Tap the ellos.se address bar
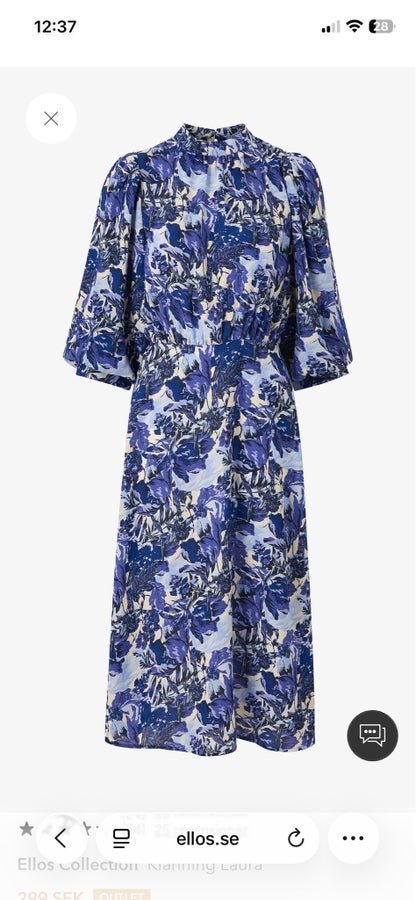Viewport: 416px width, 900px height. tap(207, 839)
